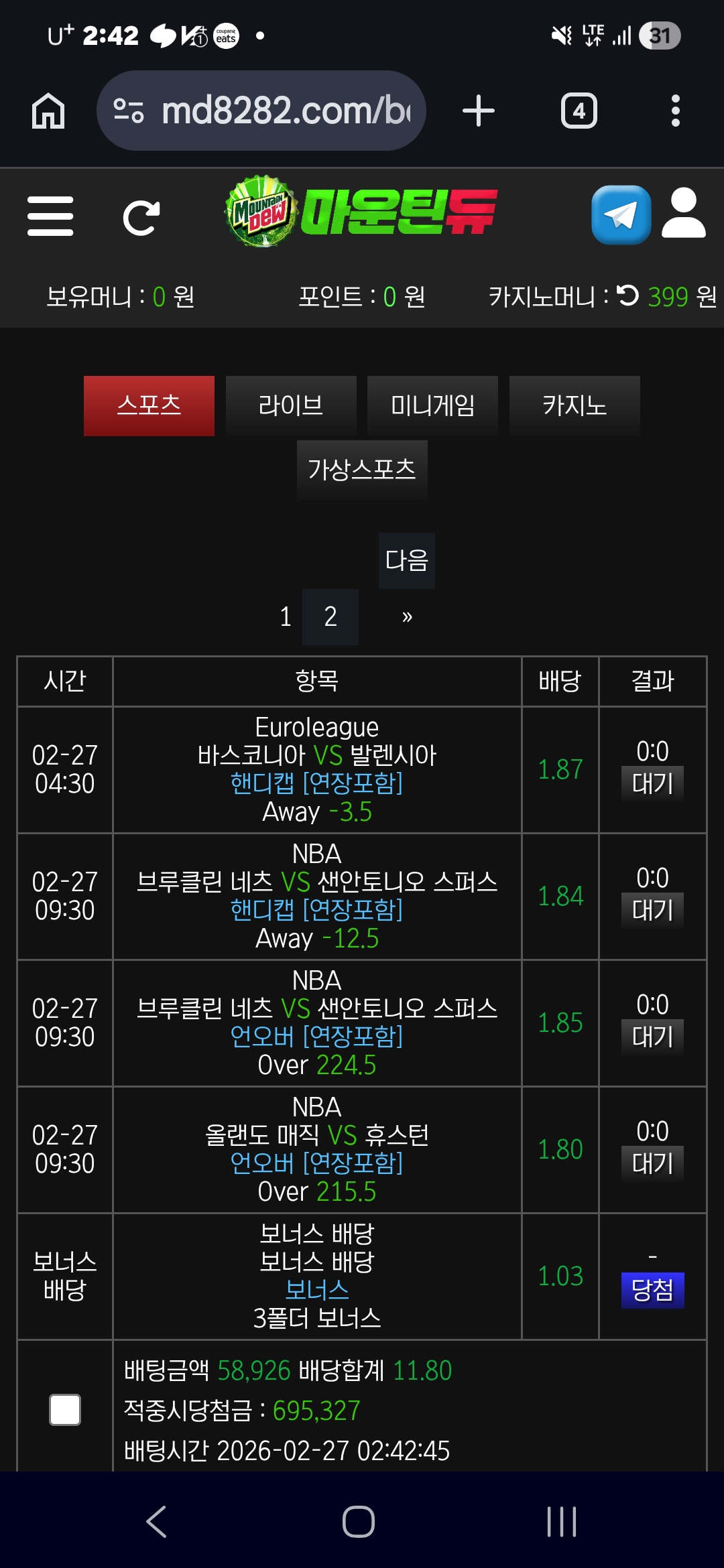The height and width of the screenshot is (1568, 724).
Task: Go back using the system back button
Action: coord(156,1521)
